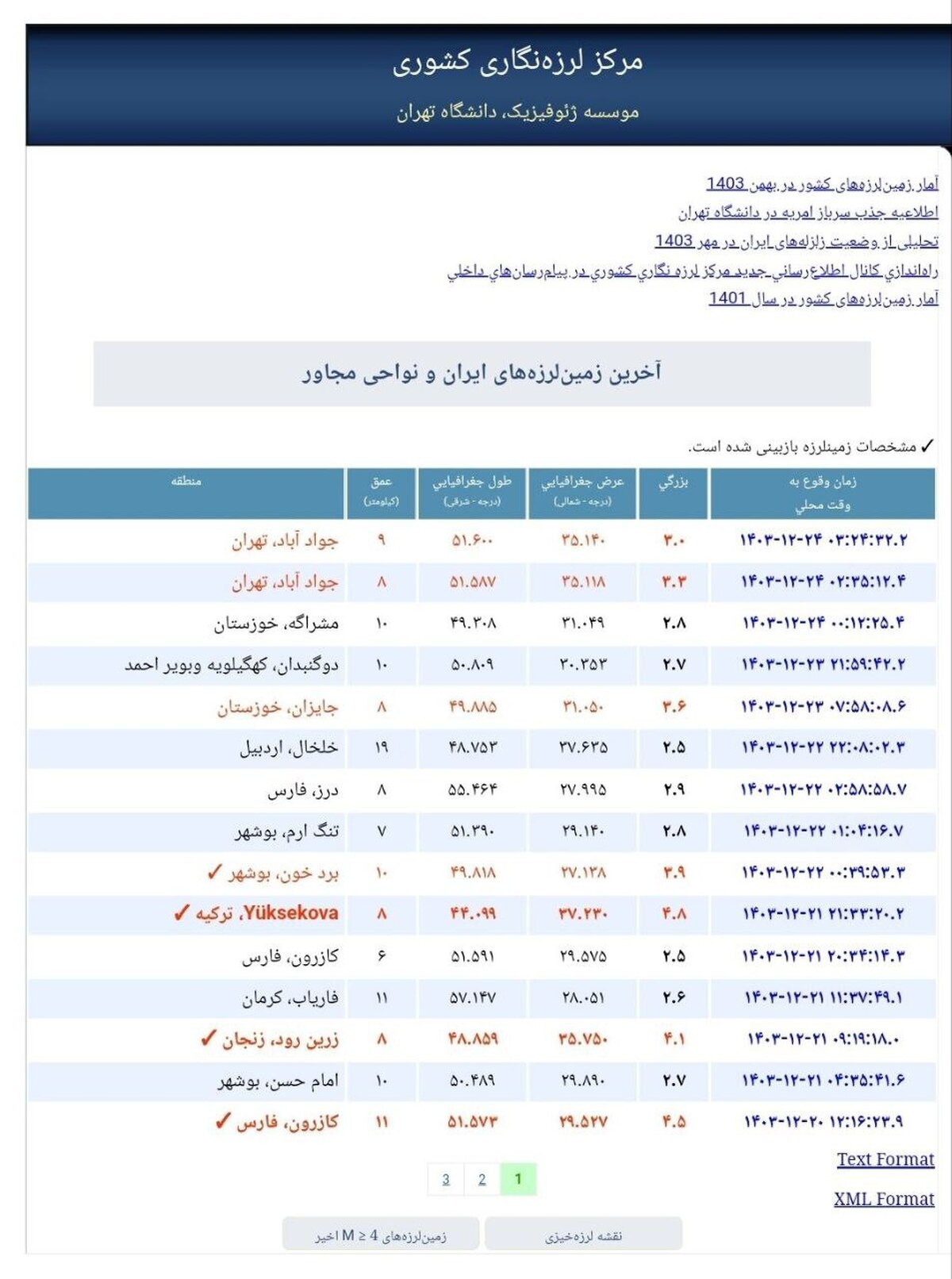952x1279 pixels.
Task: Go to page 2 of the table
Action: [482, 1179]
